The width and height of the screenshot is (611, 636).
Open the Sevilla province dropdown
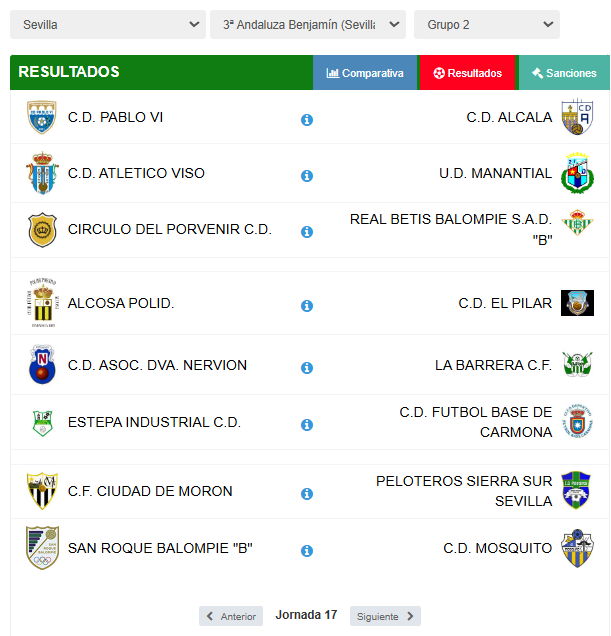pos(107,24)
